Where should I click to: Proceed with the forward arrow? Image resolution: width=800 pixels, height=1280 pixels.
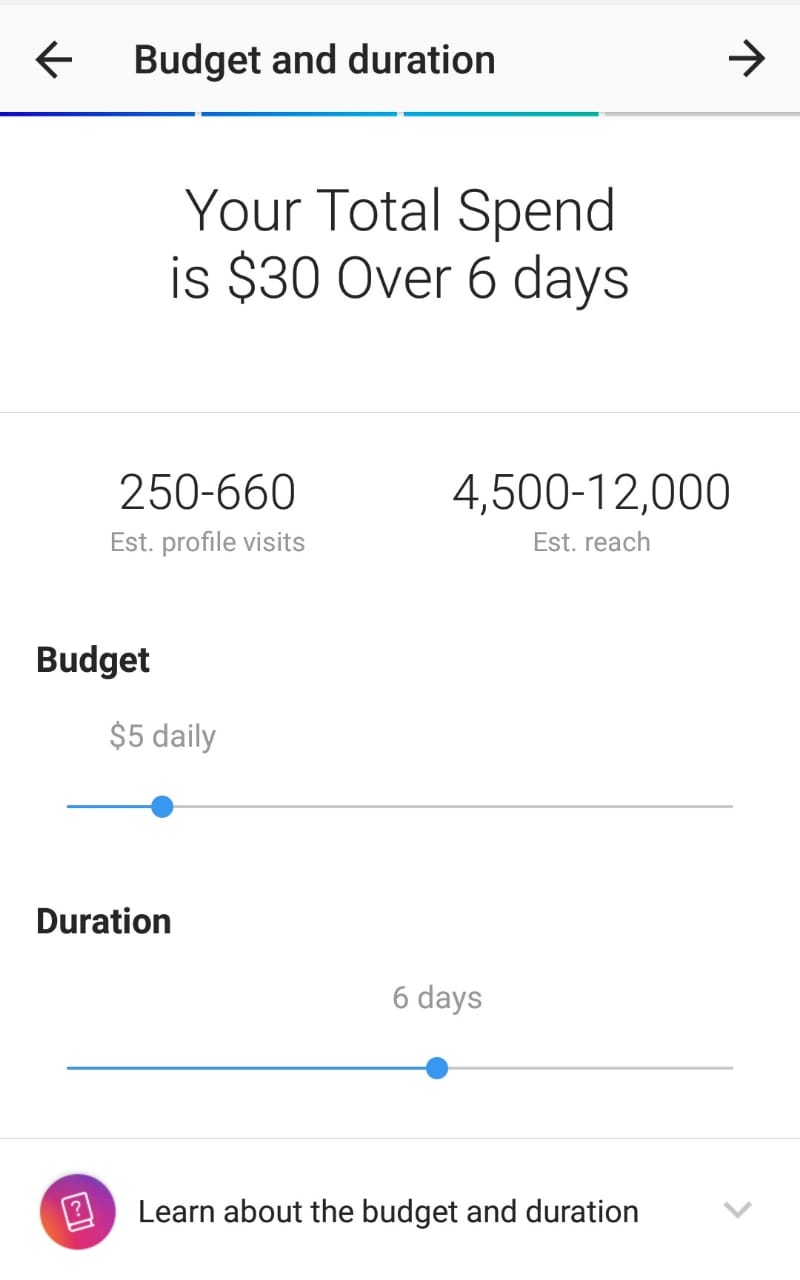click(746, 60)
